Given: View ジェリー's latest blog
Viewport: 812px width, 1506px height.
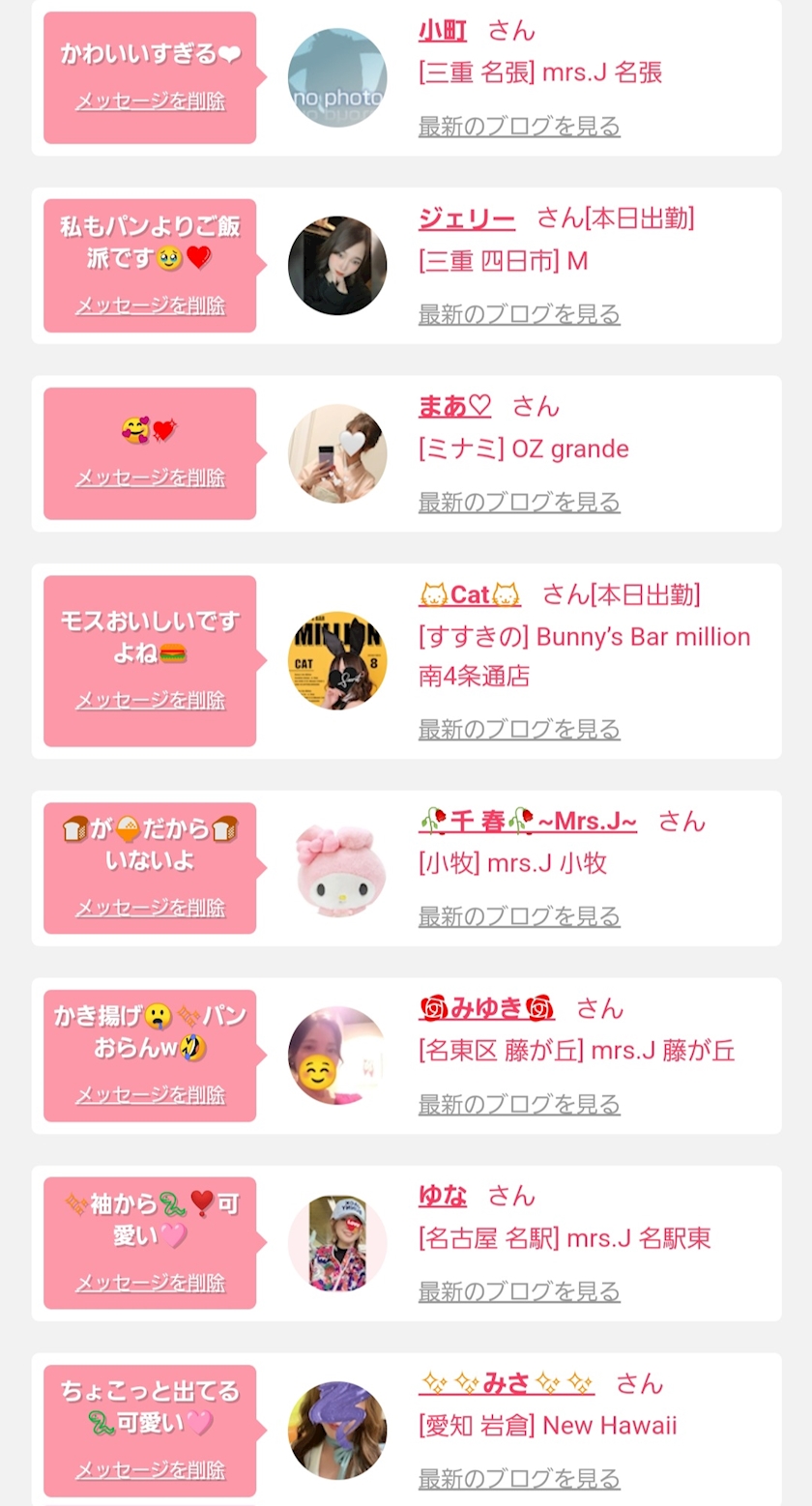Looking at the screenshot, I should 519,314.
